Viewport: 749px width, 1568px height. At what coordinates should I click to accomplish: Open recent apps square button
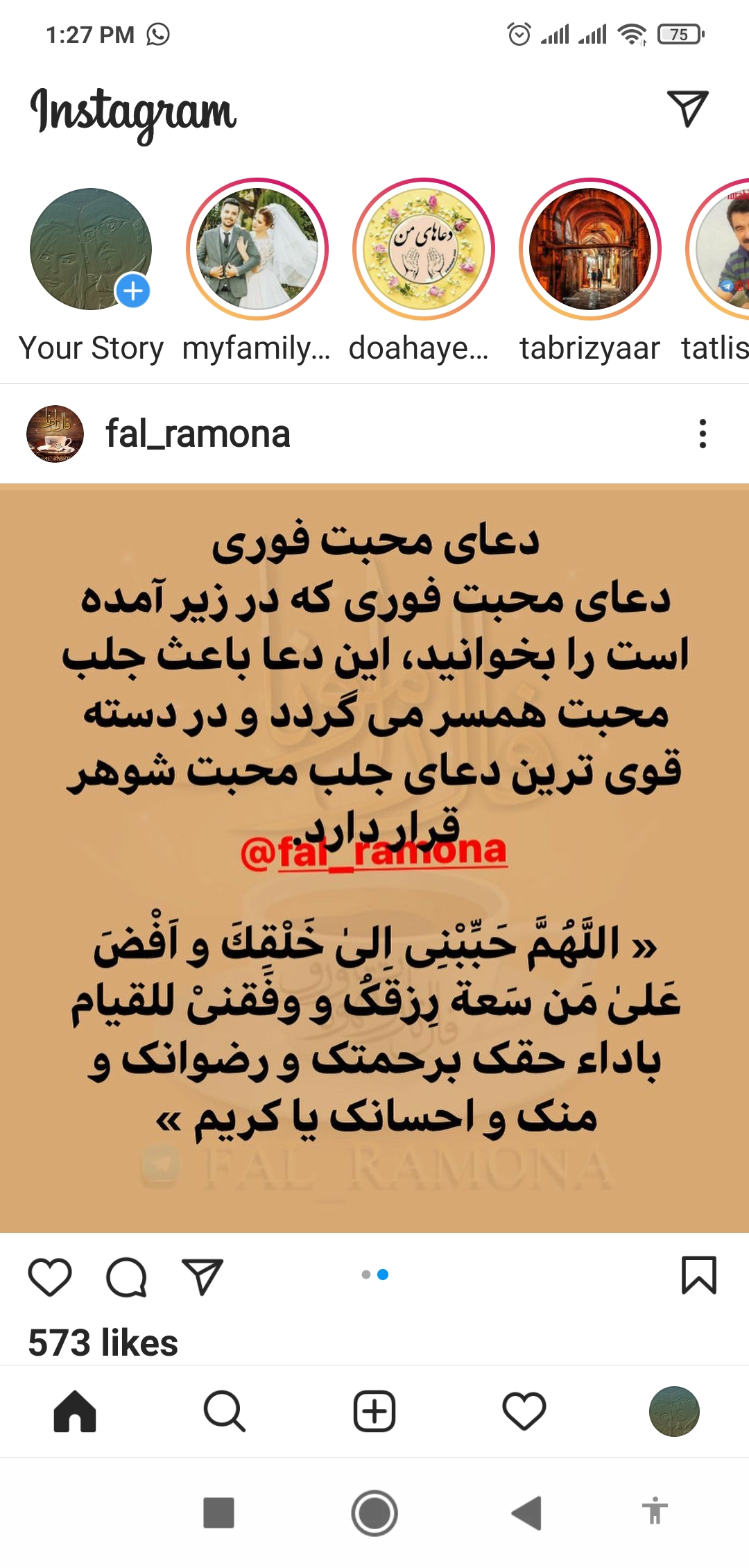point(218,1512)
